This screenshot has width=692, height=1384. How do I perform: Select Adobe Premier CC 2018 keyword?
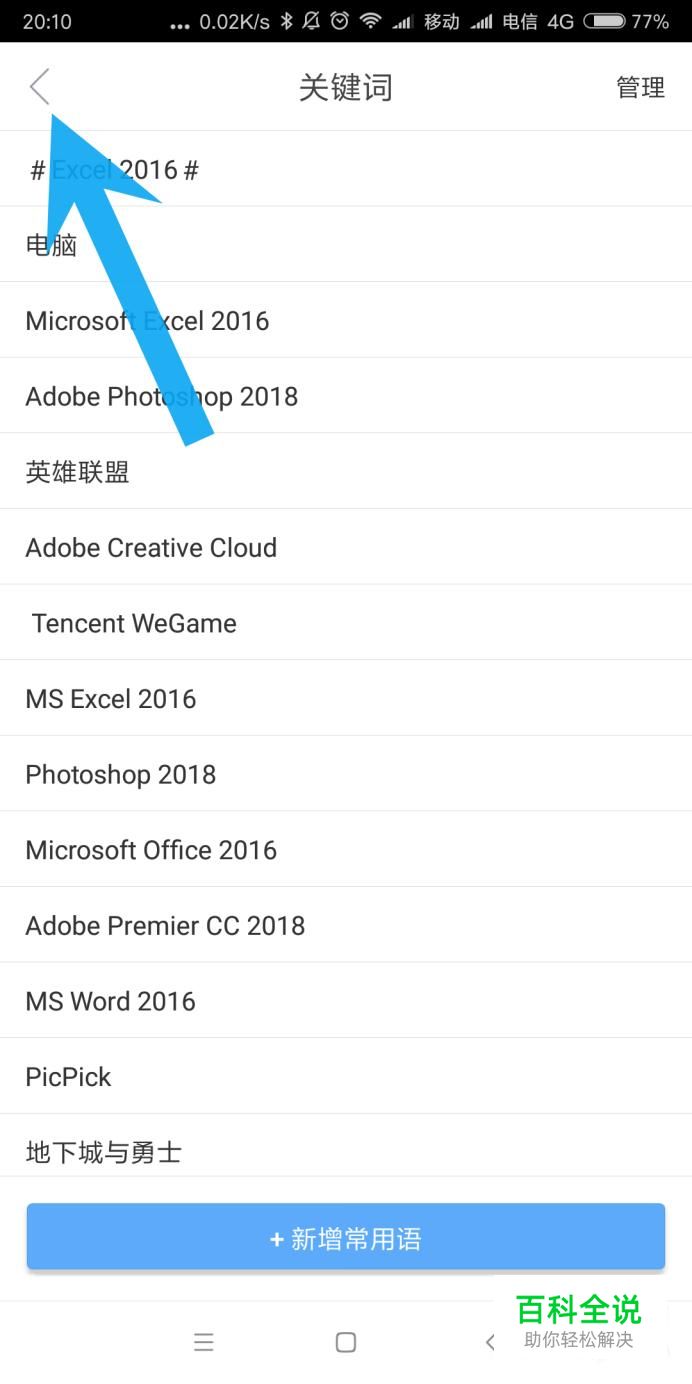(x=346, y=925)
